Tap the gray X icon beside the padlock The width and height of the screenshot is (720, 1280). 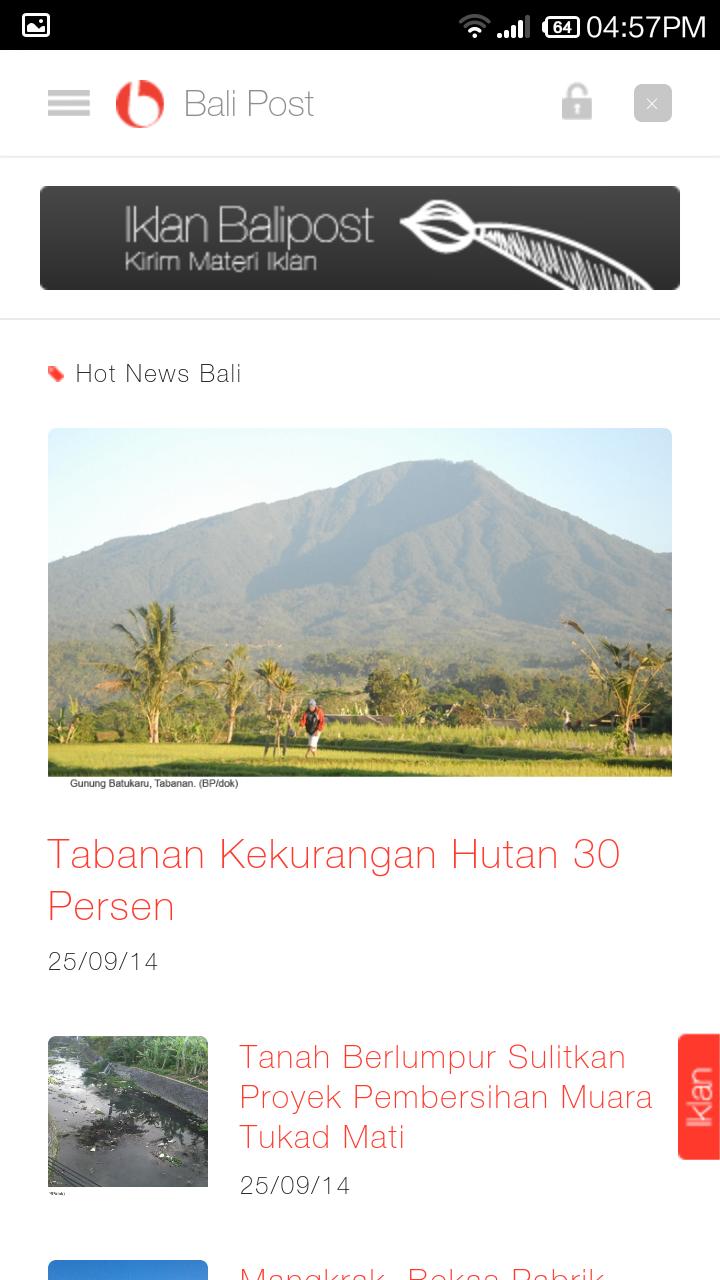click(652, 102)
